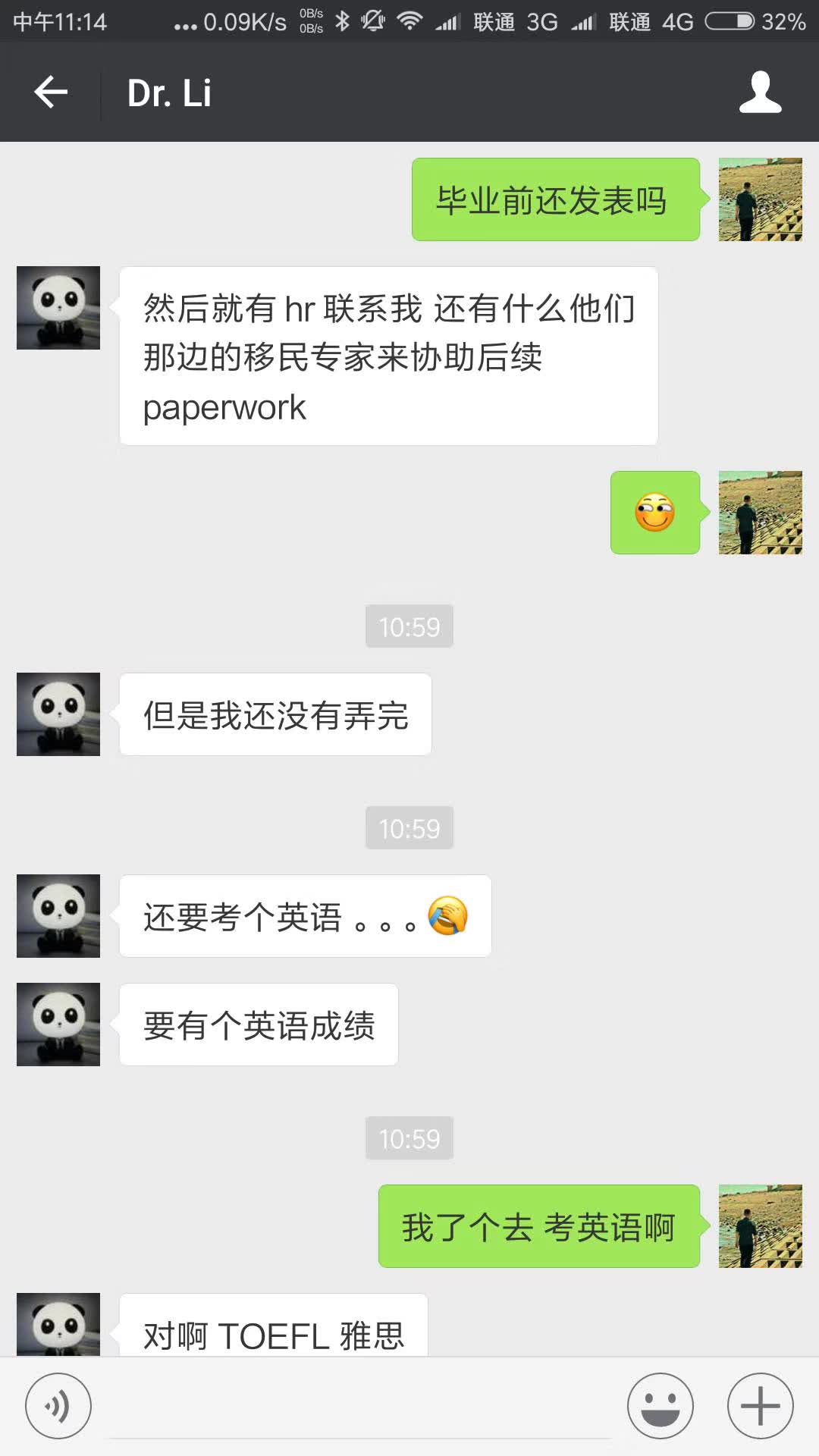
Task: Tap my avatar beside 毕业前还发表吗
Action: [x=760, y=199]
